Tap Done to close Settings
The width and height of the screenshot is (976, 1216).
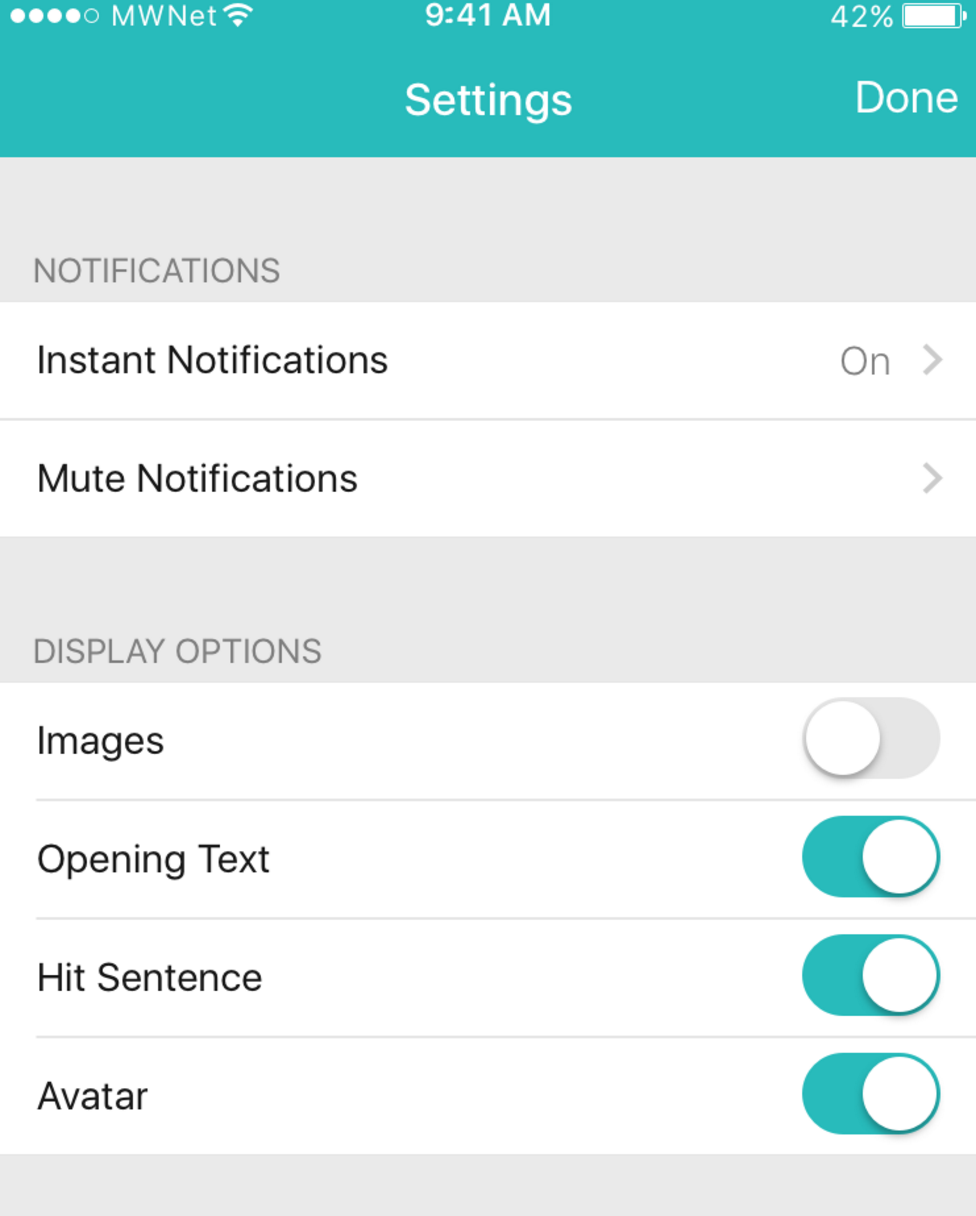pyautogui.click(x=906, y=98)
